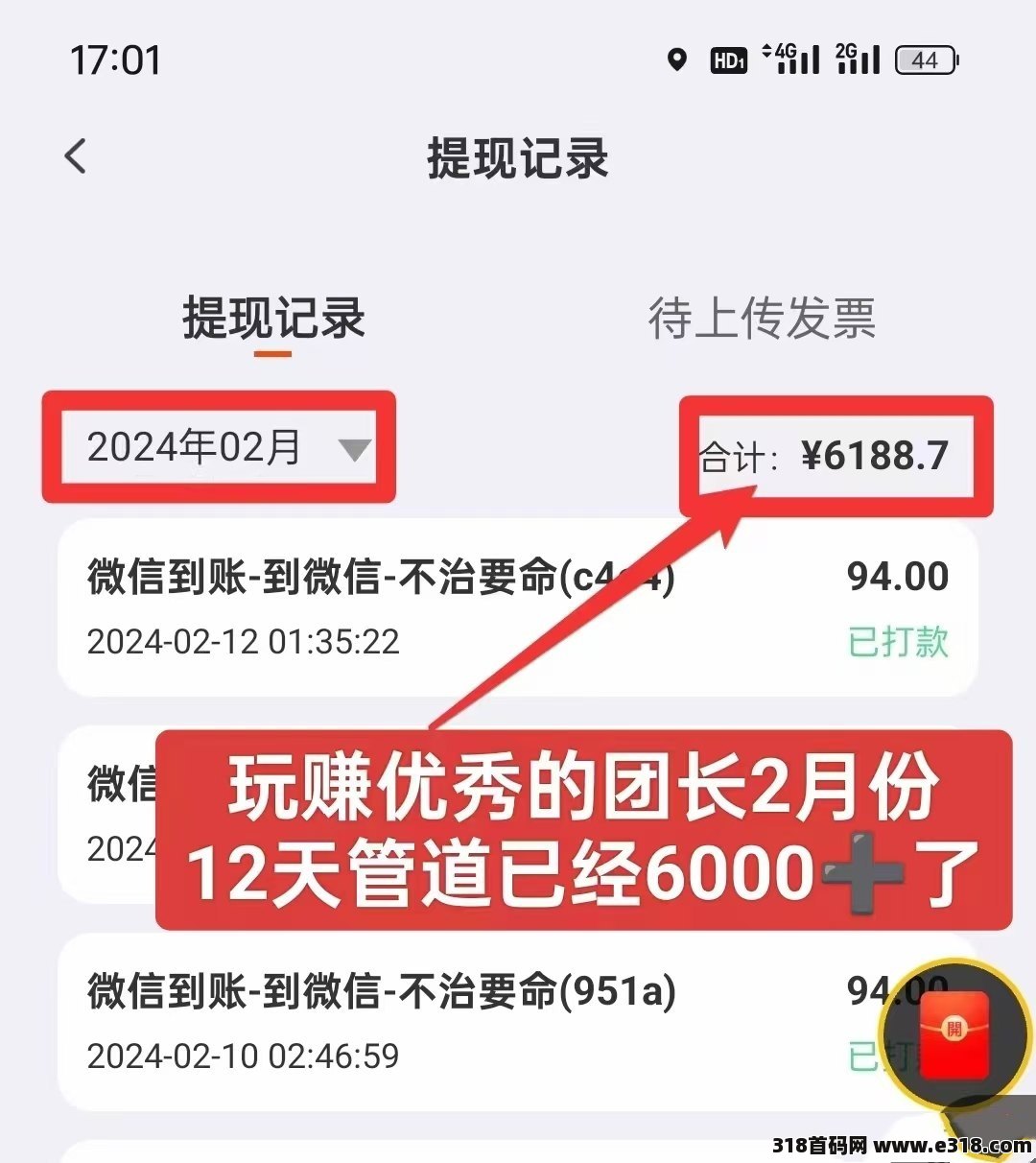The image size is (1036, 1163).
Task: Select the 提现记录 tab
Action: click(273, 320)
